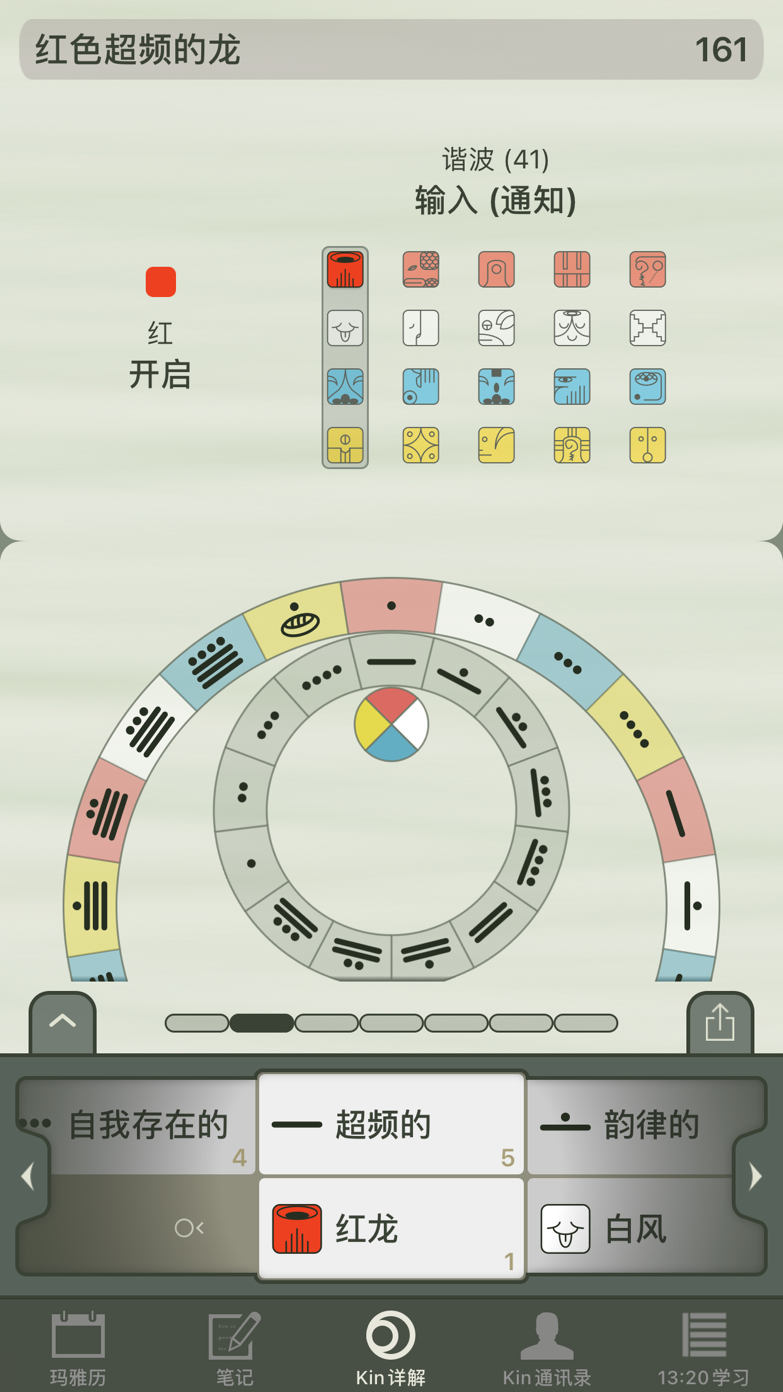Image resolution: width=783 pixels, height=1392 pixels.
Task: Open the 笔记 tab
Action: [234, 1347]
